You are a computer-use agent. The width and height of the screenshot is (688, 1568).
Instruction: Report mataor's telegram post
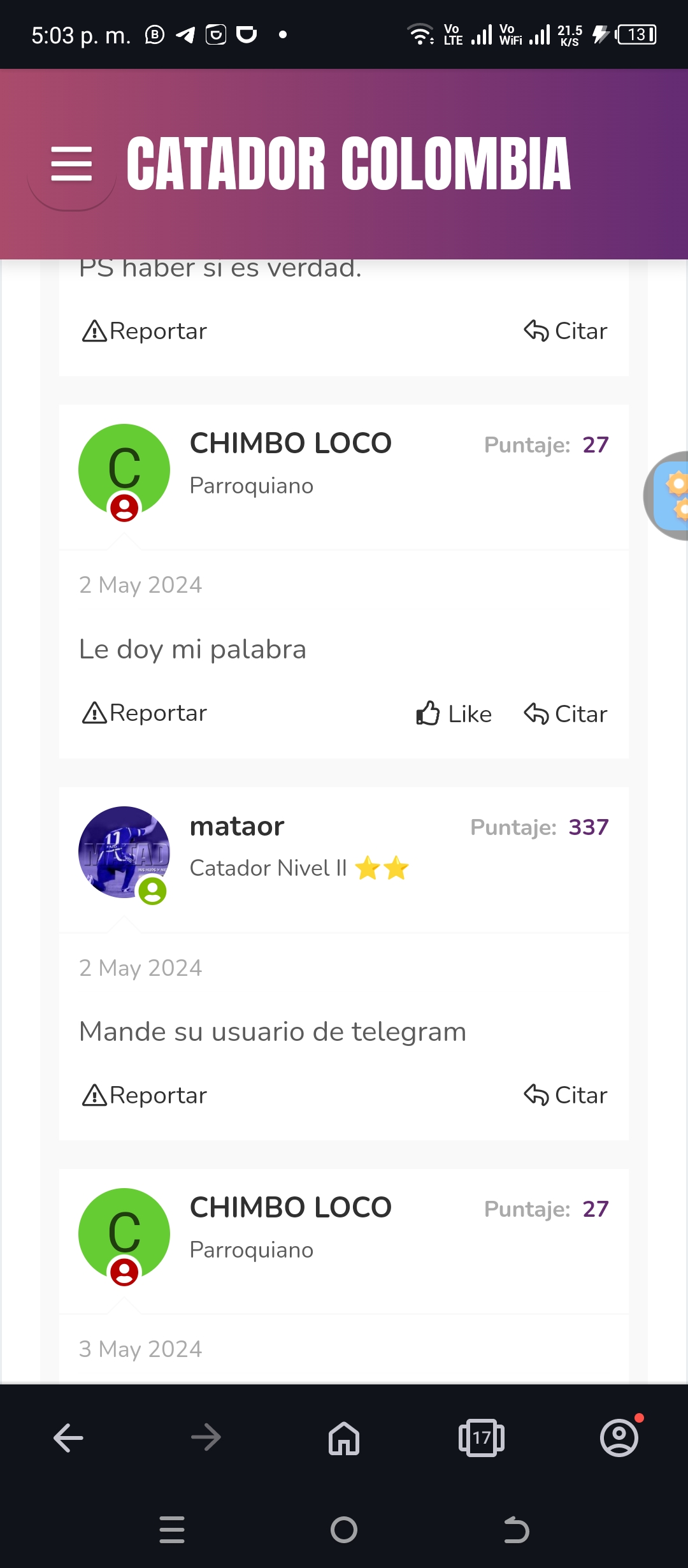(145, 1095)
